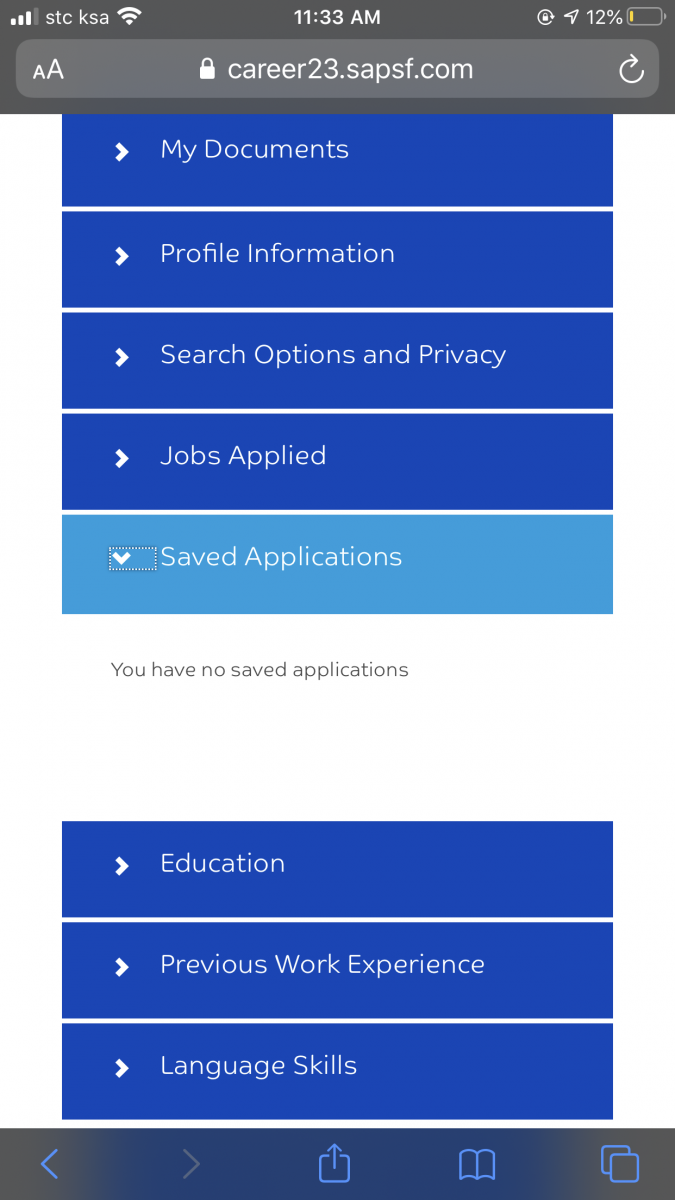Expand the Jobs Applied section
The image size is (675, 1200).
click(x=337, y=461)
